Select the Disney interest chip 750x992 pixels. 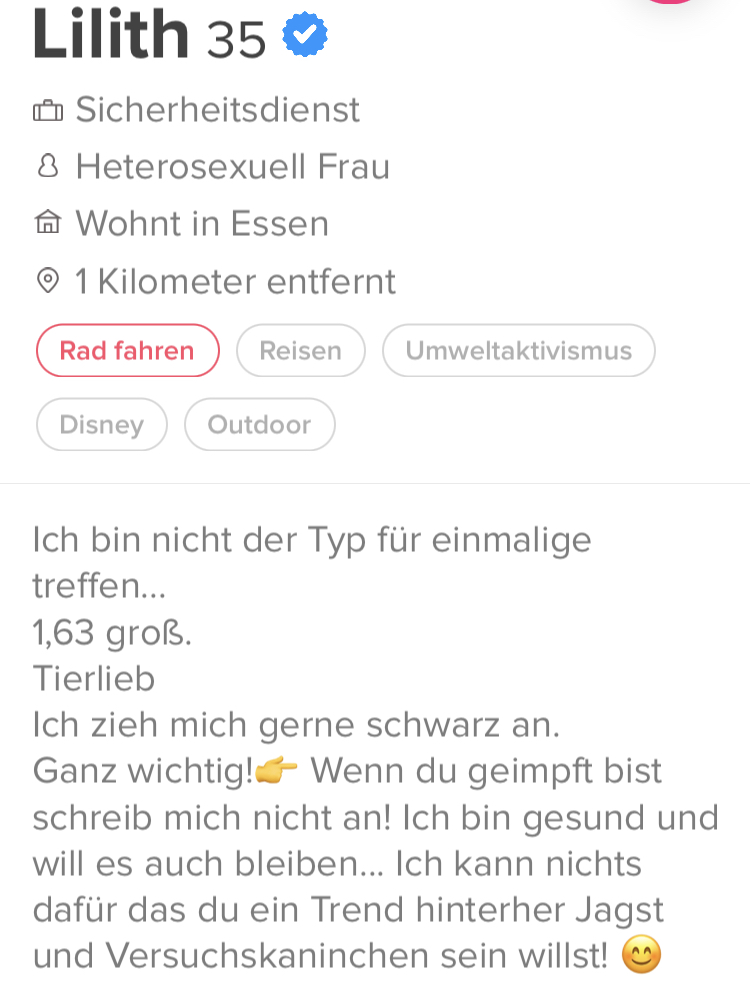101,425
